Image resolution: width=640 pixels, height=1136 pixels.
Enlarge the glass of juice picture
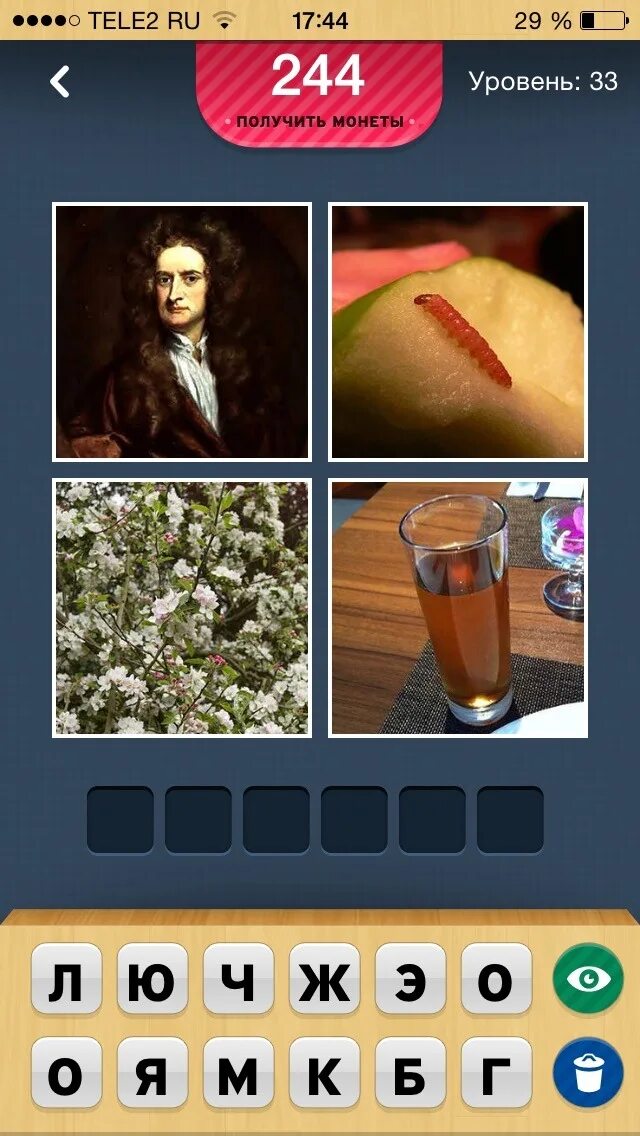[x=458, y=608]
